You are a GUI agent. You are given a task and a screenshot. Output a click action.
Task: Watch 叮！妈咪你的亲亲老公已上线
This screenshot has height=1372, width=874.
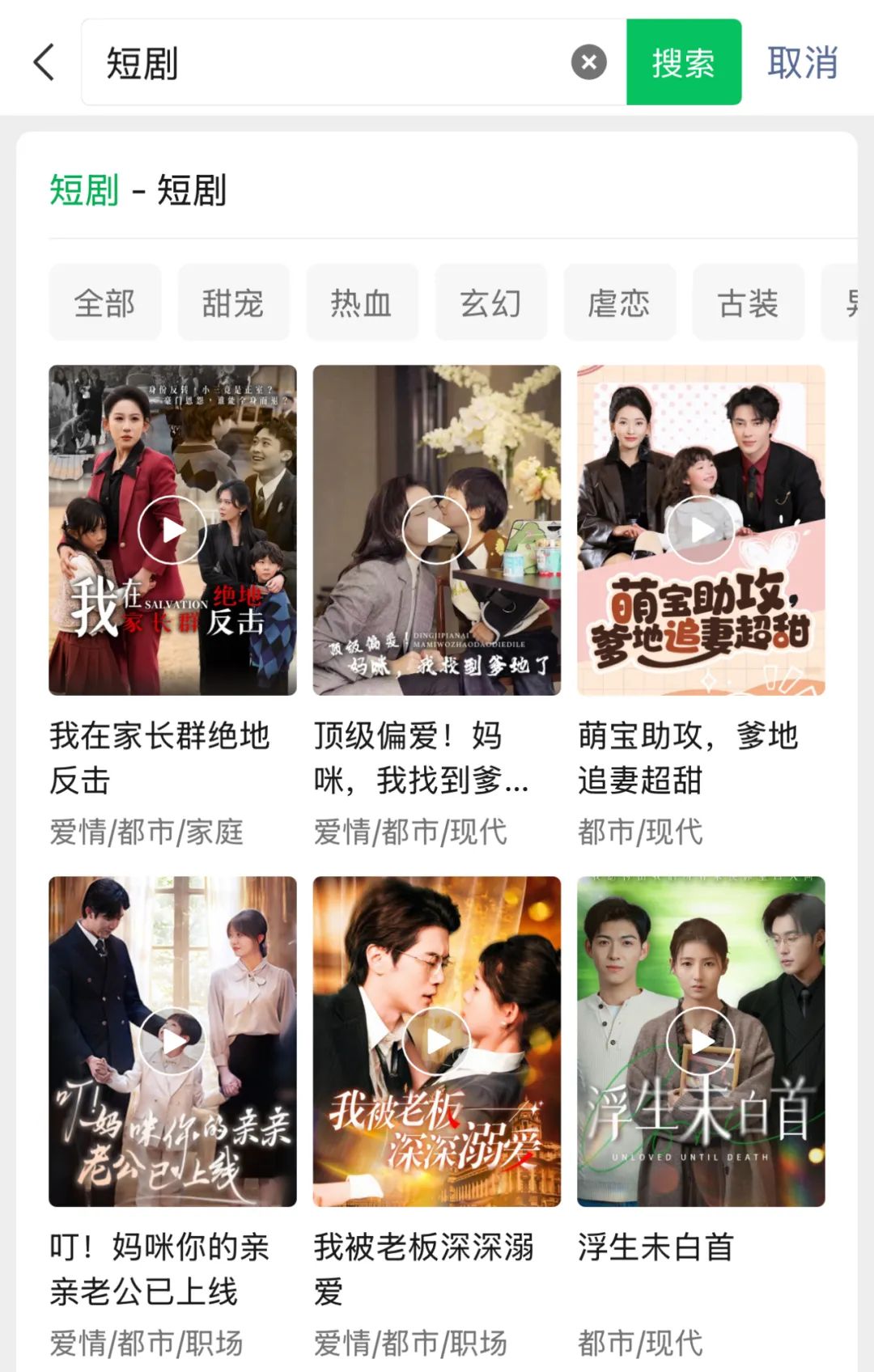pos(172,1041)
